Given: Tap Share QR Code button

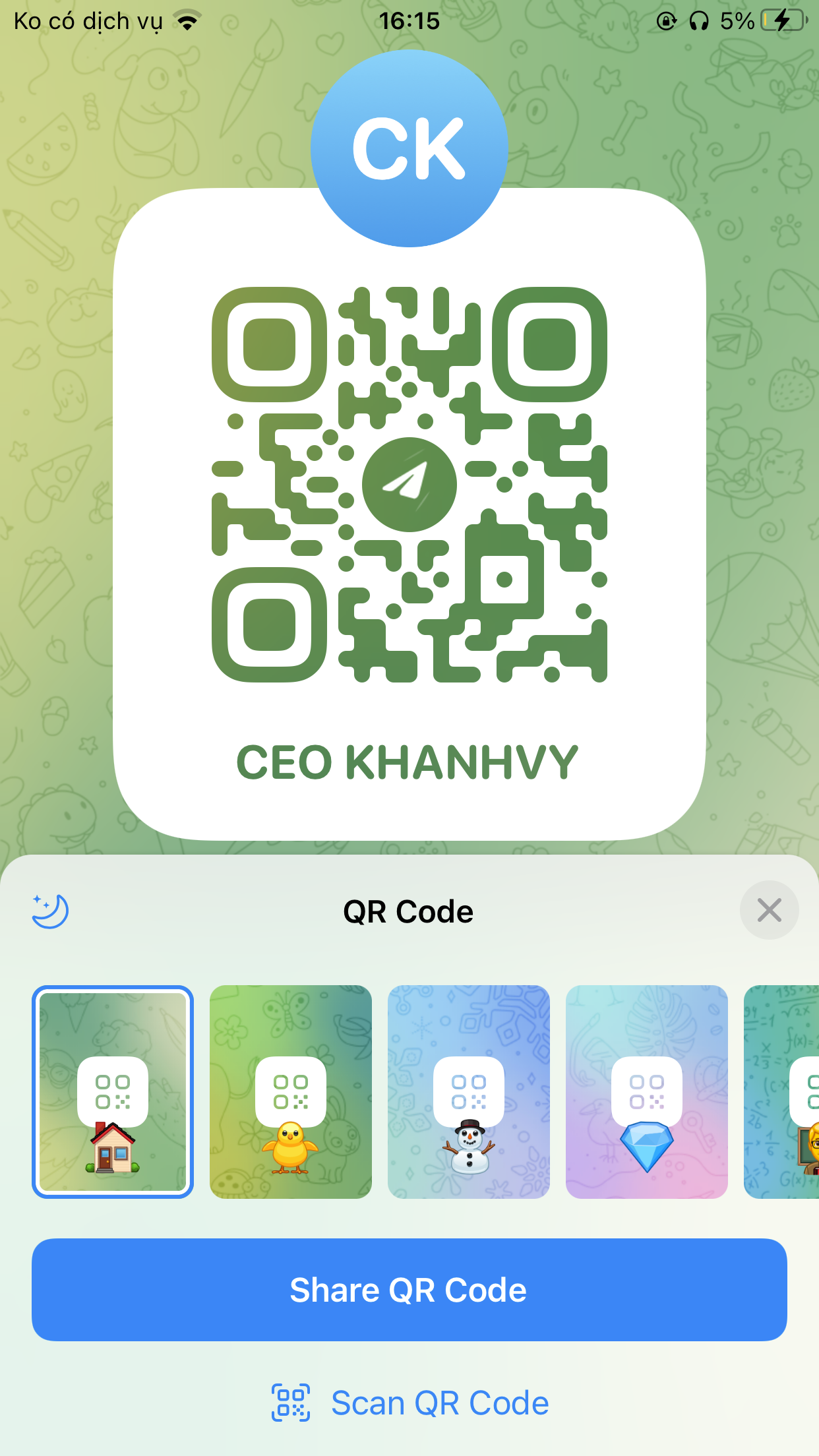Looking at the screenshot, I should (409, 1290).
